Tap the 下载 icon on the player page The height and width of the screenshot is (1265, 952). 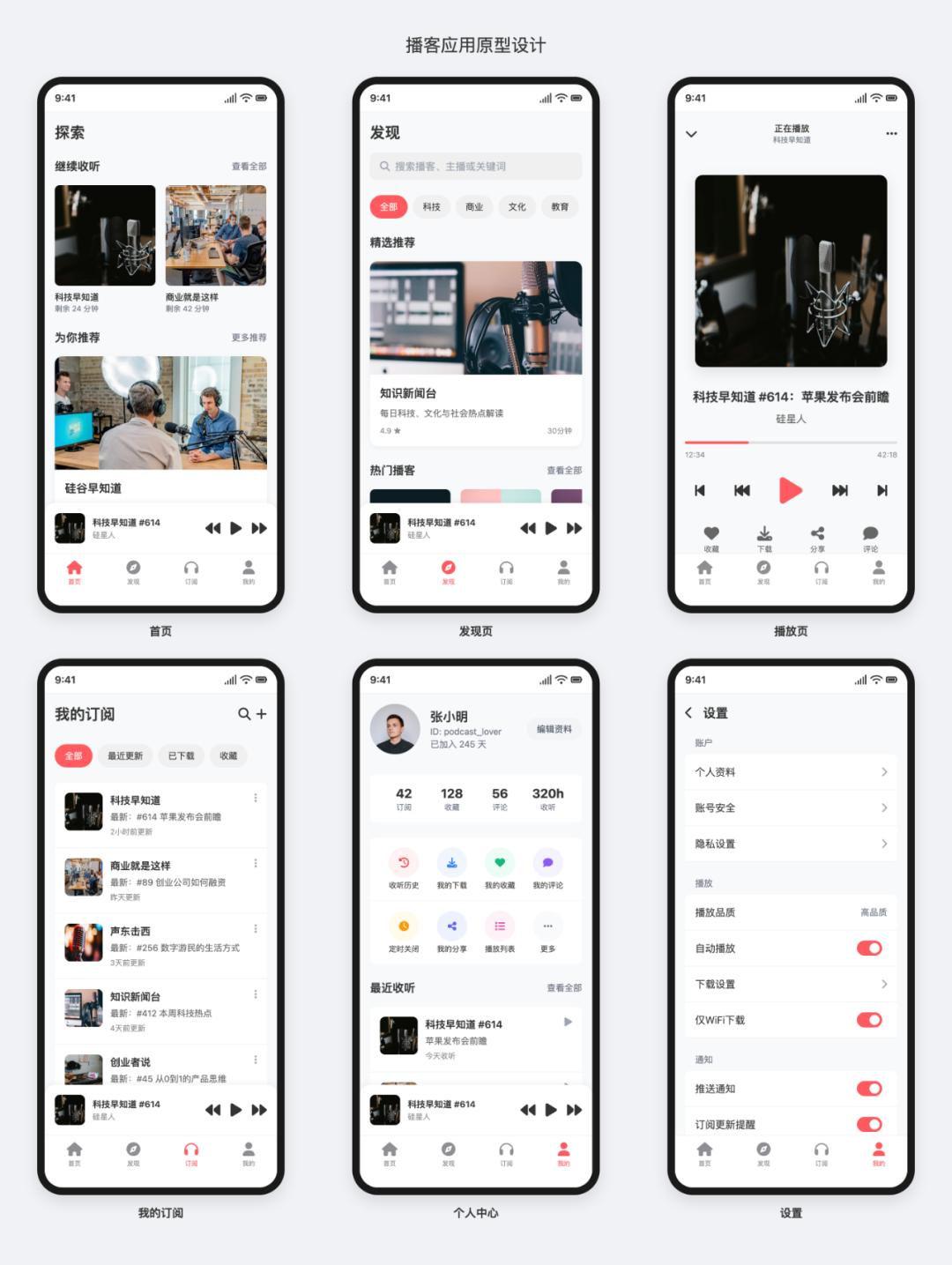(x=765, y=533)
